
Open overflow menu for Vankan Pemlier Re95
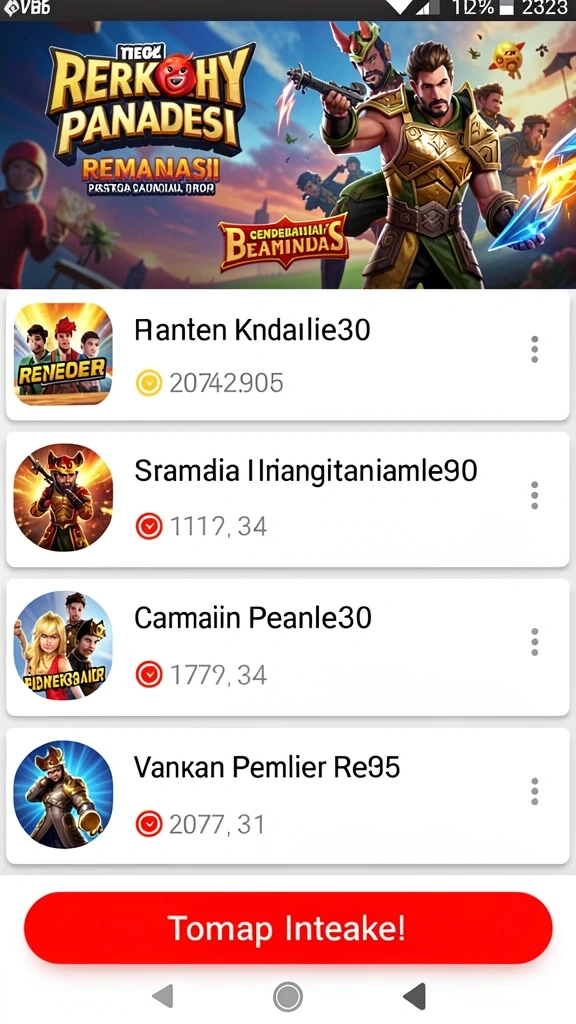click(x=535, y=792)
